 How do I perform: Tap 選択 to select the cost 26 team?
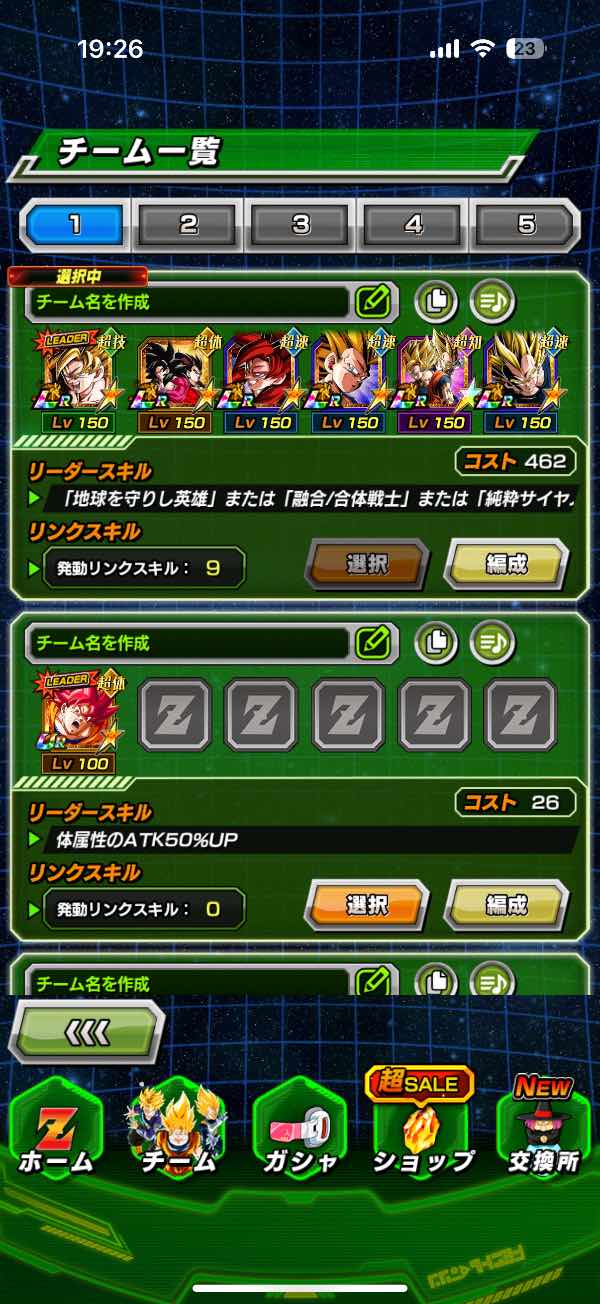click(366, 906)
